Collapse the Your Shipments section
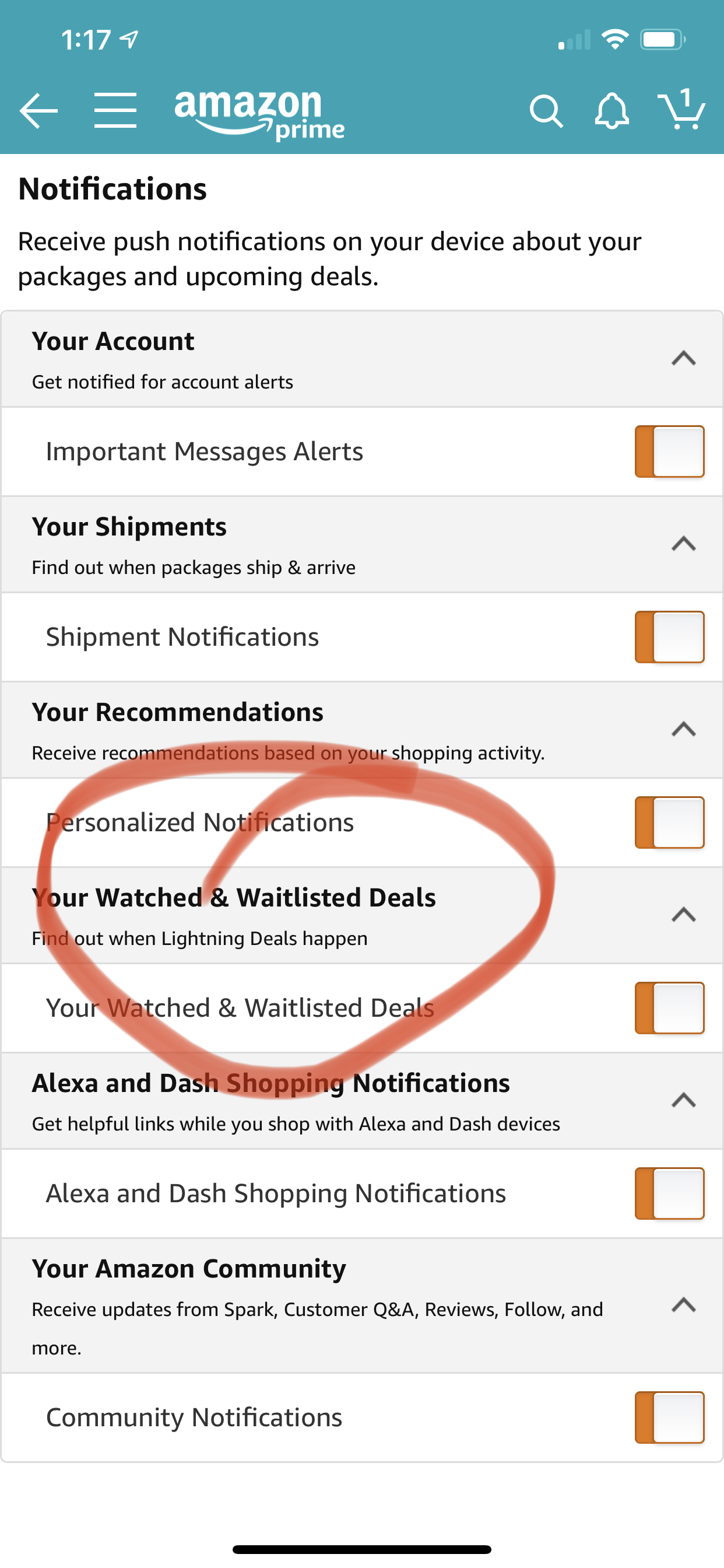724x1568 pixels. click(x=683, y=544)
